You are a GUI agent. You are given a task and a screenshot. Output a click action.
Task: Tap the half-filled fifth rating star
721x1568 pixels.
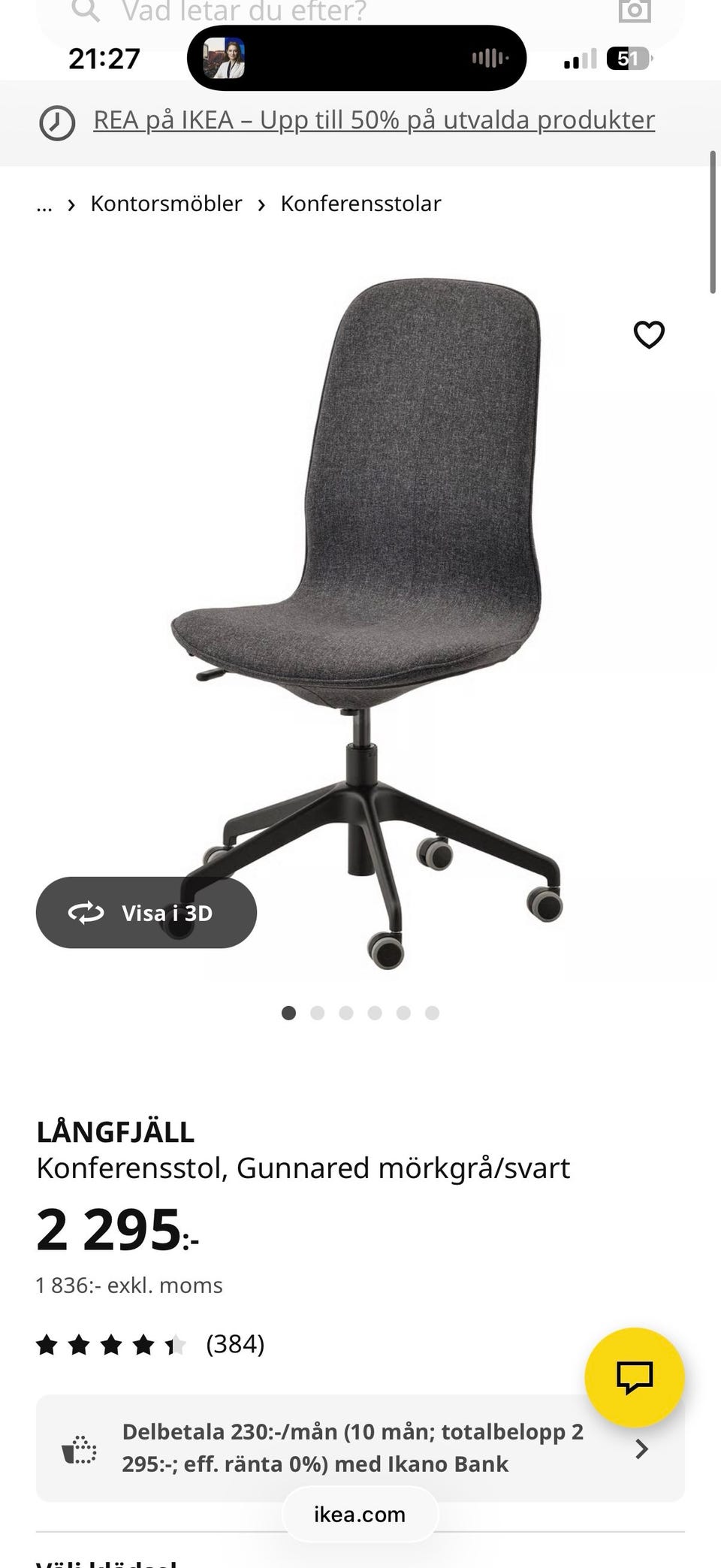173,1343
